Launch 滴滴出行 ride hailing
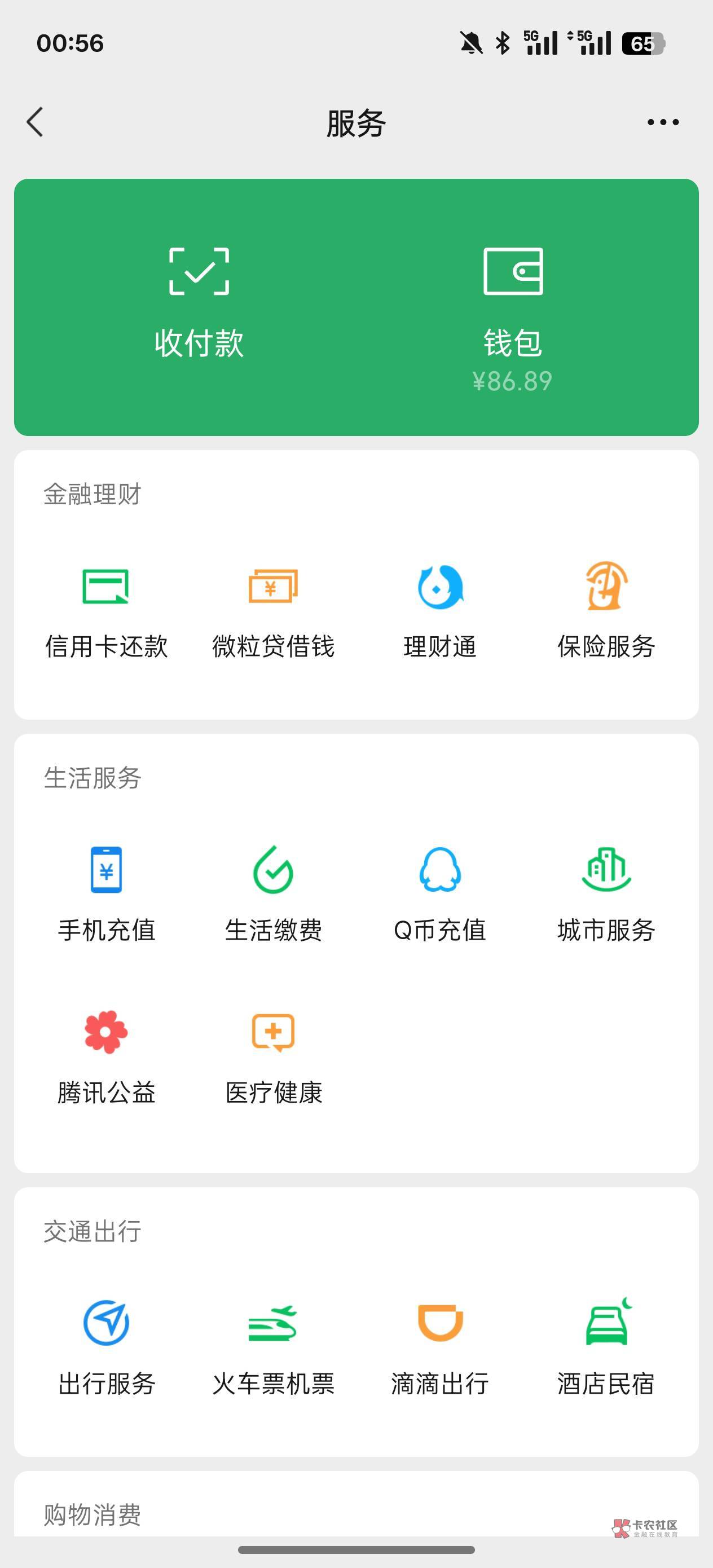Viewport: 713px width, 1568px height. click(x=439, y=1347)
